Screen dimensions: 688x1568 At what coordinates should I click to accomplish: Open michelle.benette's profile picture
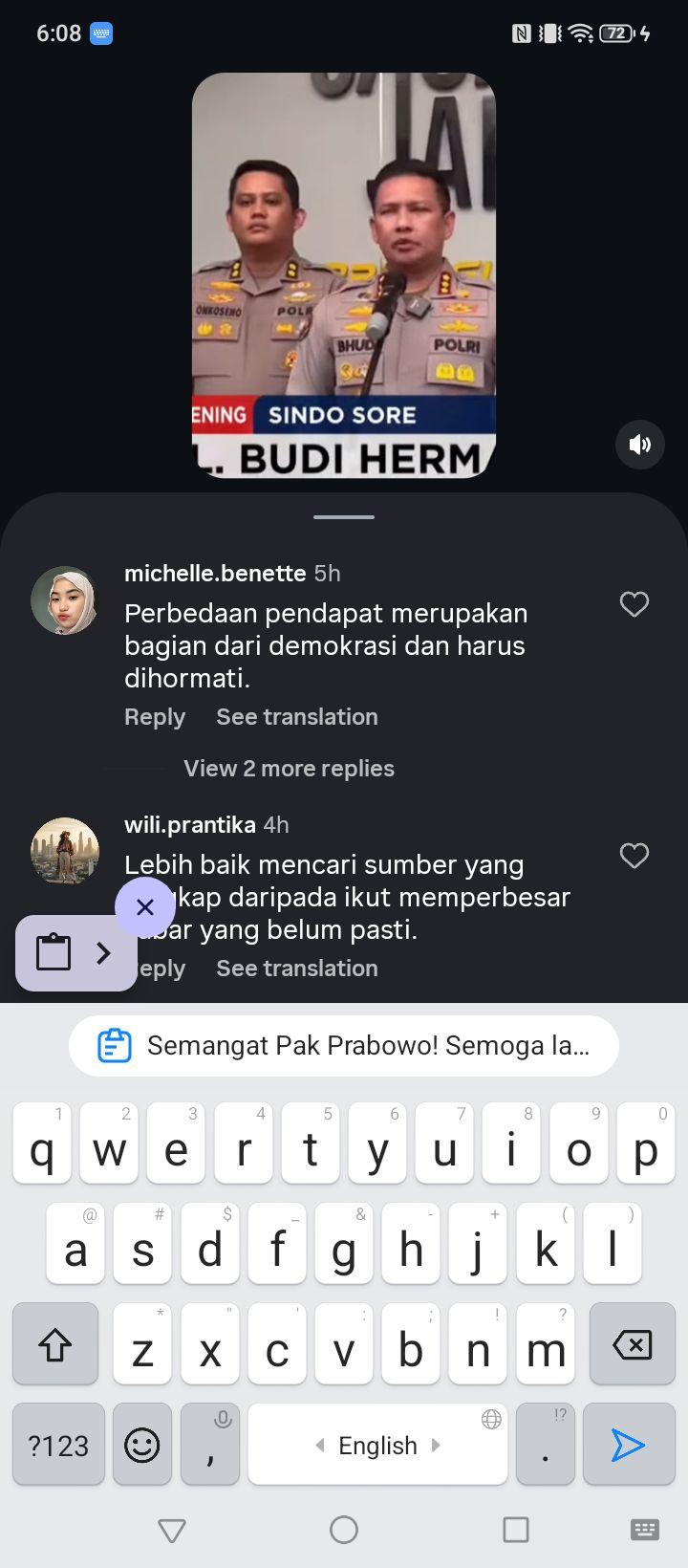[x=65, y=601]
